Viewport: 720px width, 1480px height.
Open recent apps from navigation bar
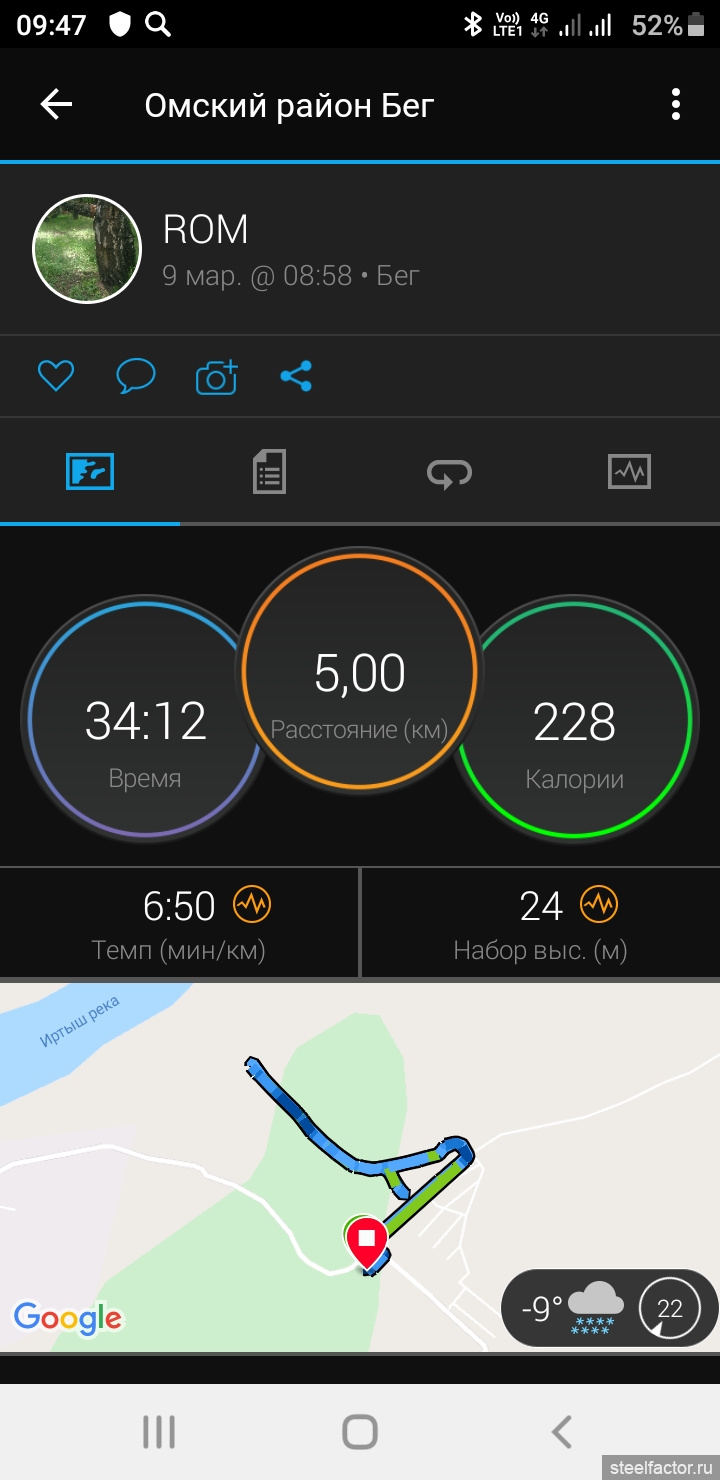point(159,1432)
